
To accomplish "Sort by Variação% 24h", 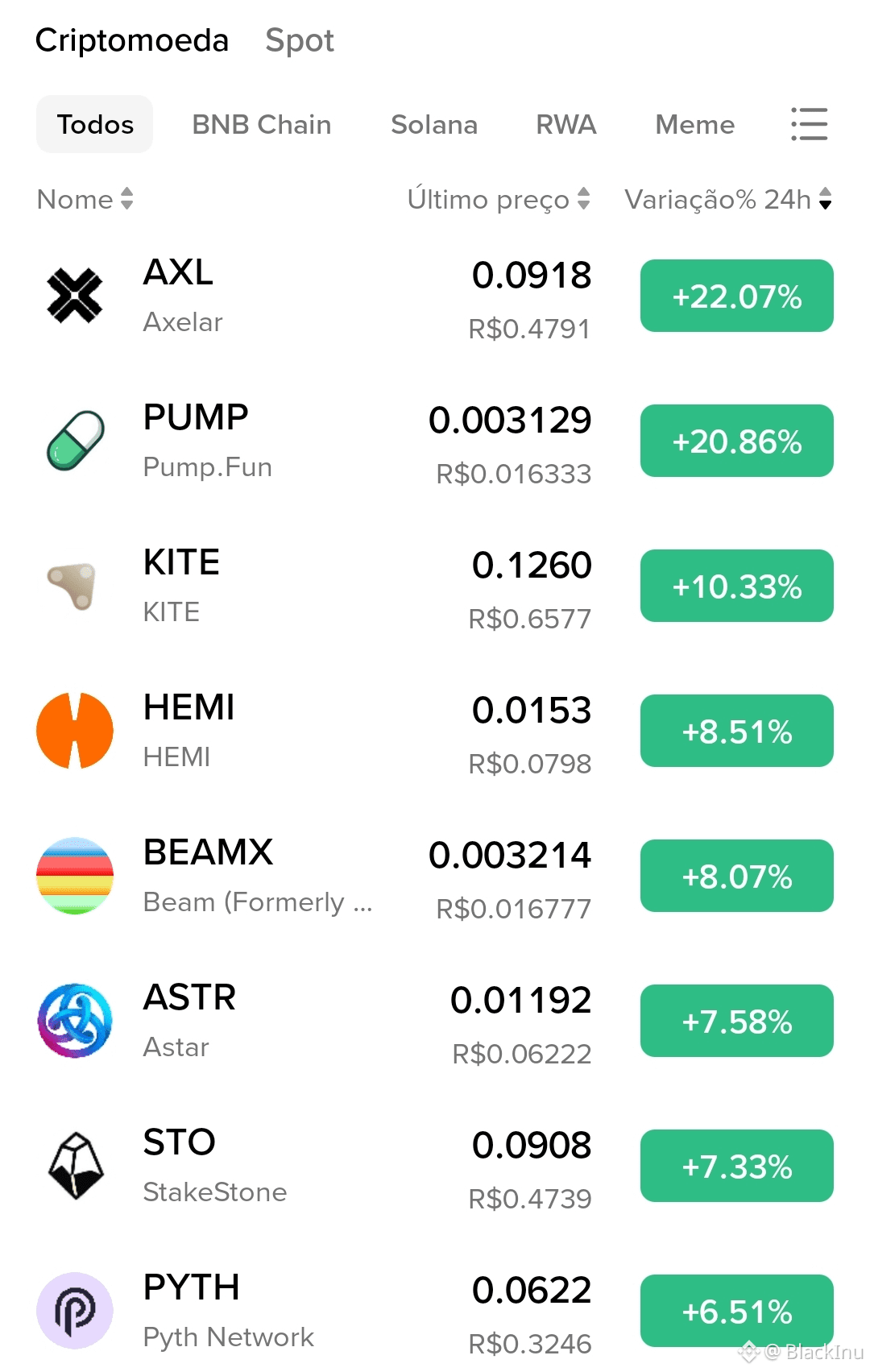I will (x=727, y=199).
